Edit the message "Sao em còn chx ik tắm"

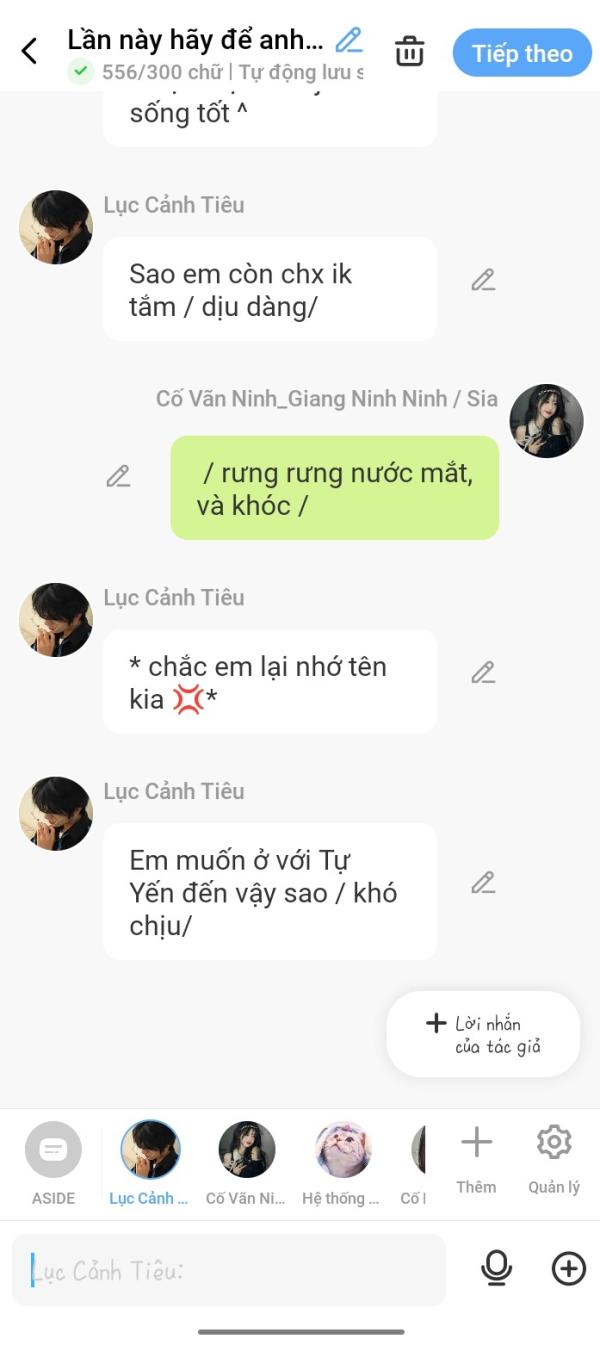(x=483, y=280)
